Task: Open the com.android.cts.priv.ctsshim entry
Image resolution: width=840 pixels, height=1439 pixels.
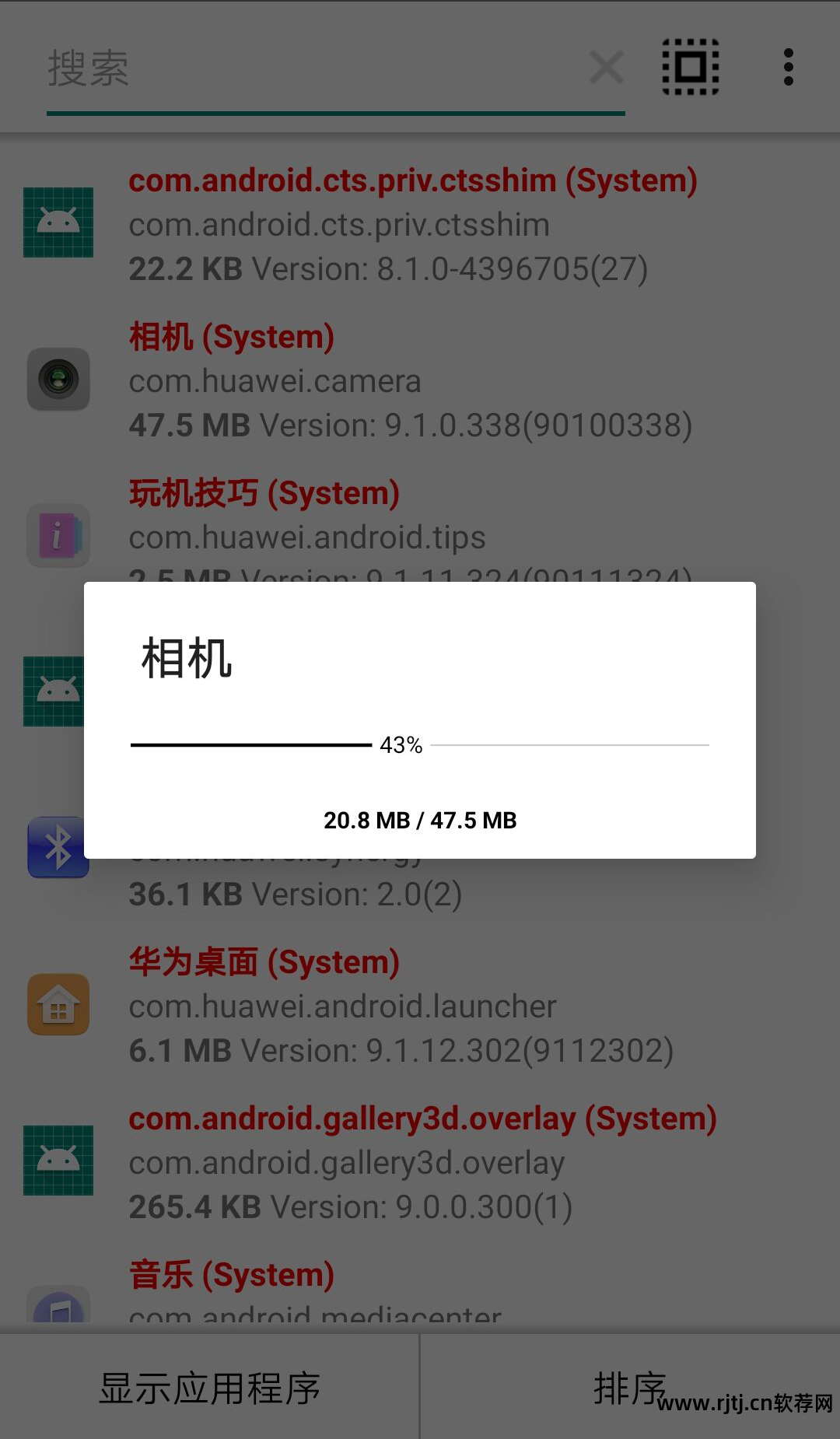Action: tap(412, 224)
